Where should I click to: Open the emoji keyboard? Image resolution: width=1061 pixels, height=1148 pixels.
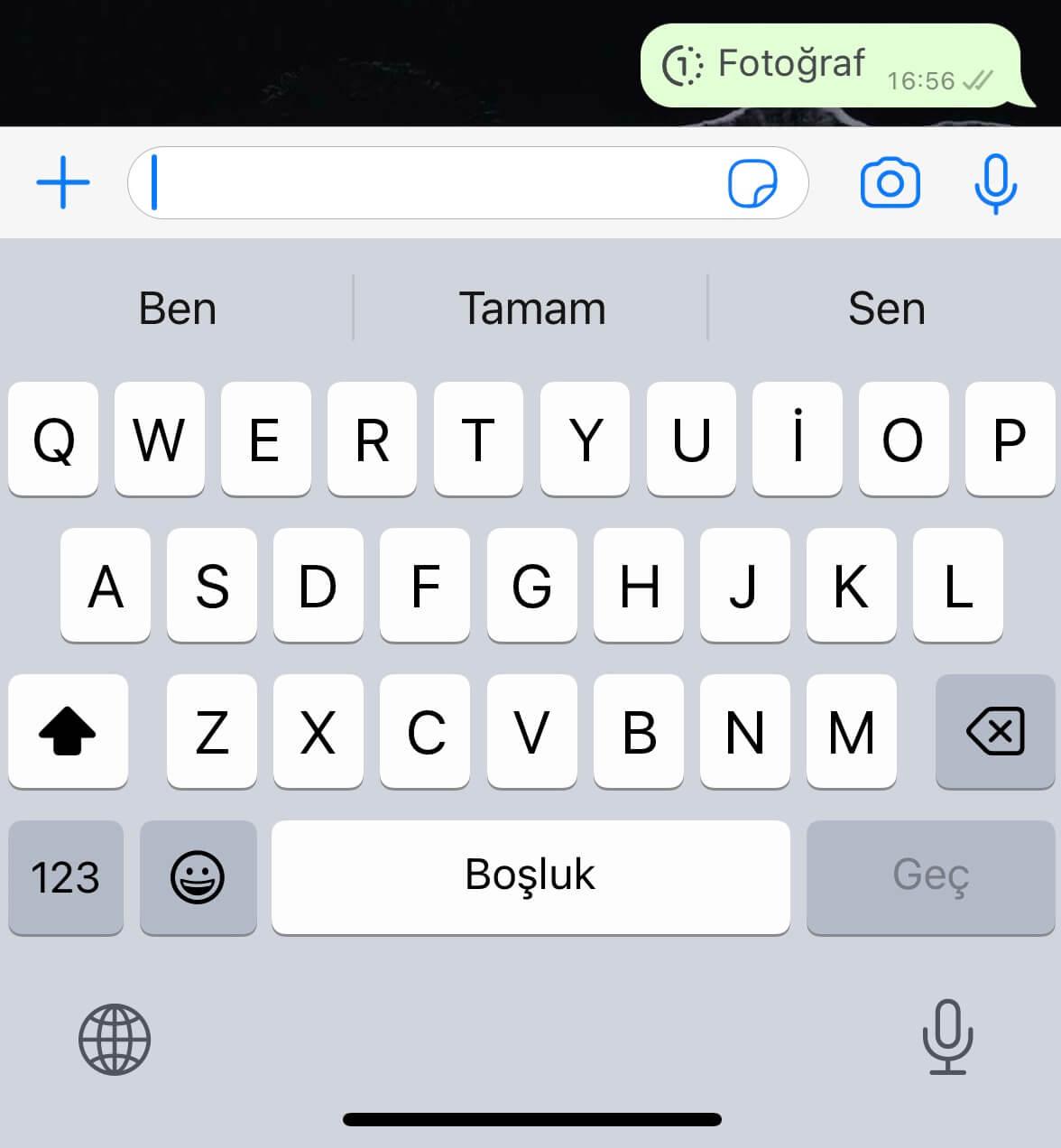pyautogui.click(x=198, y=877)
